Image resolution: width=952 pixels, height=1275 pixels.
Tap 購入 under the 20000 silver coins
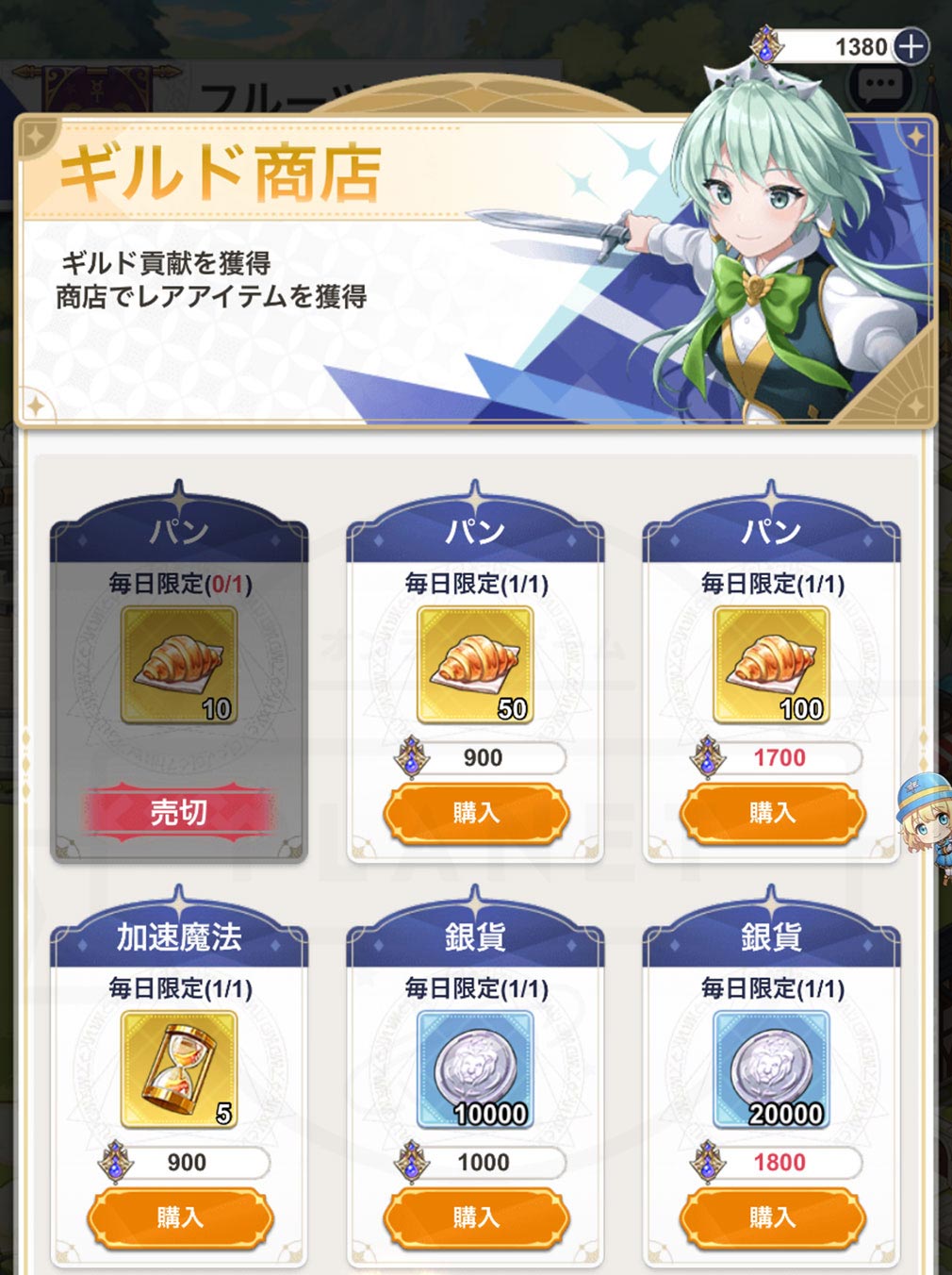tap(771, 1218)
